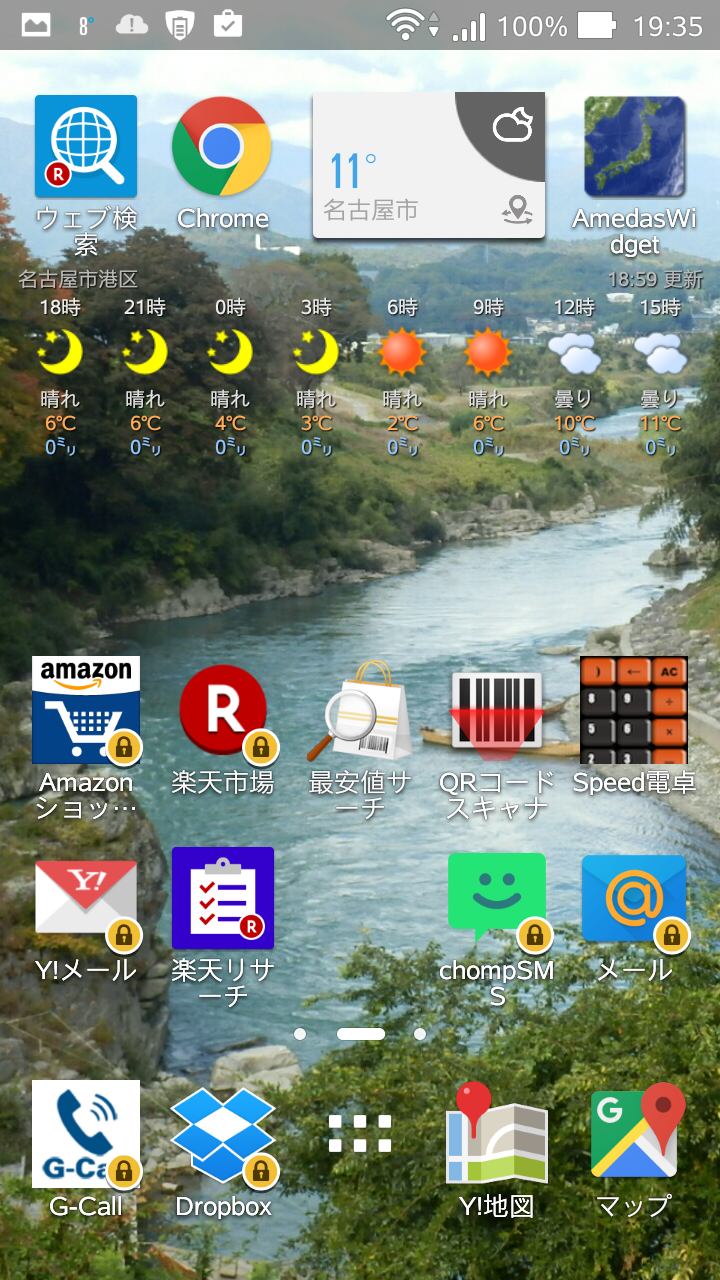Open AmedasWidget app

(634, 147)
